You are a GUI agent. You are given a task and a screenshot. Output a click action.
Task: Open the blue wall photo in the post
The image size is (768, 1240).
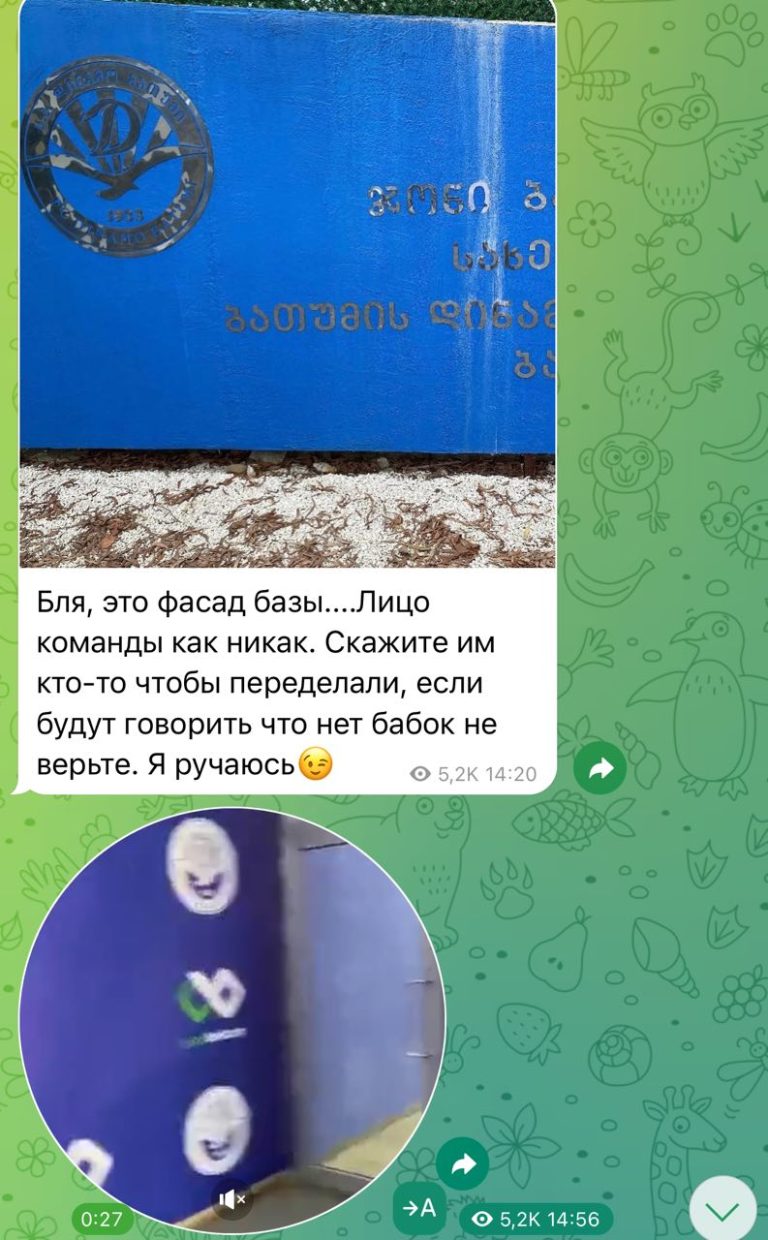(288, 284)
